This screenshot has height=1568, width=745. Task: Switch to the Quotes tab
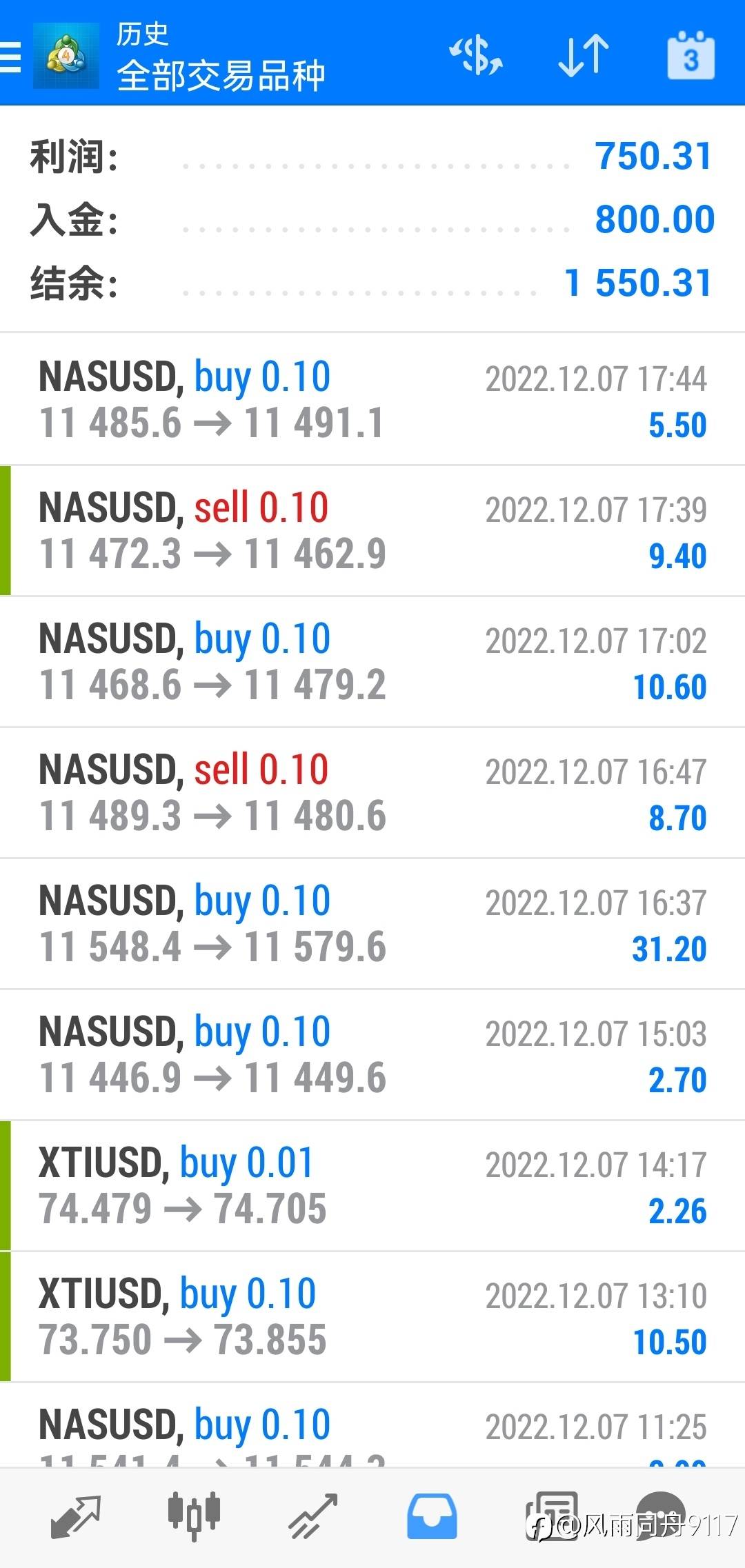pos(76,1516)
